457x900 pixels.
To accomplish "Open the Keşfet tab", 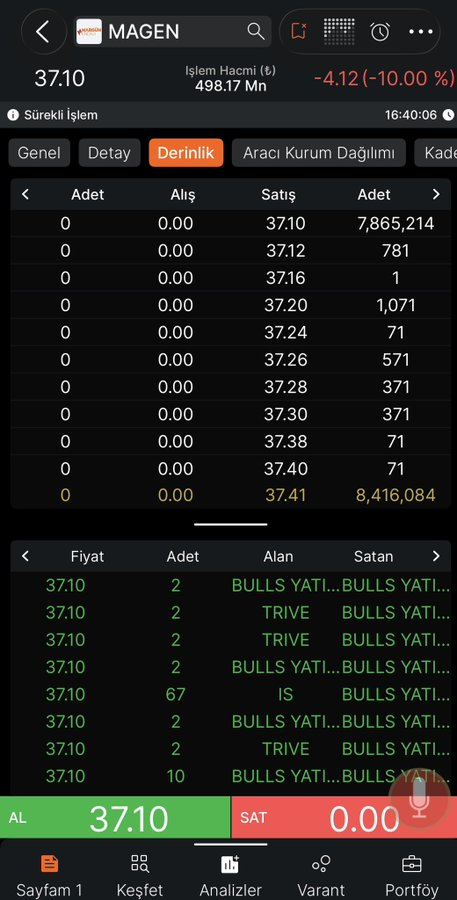I will click(140, 875).
